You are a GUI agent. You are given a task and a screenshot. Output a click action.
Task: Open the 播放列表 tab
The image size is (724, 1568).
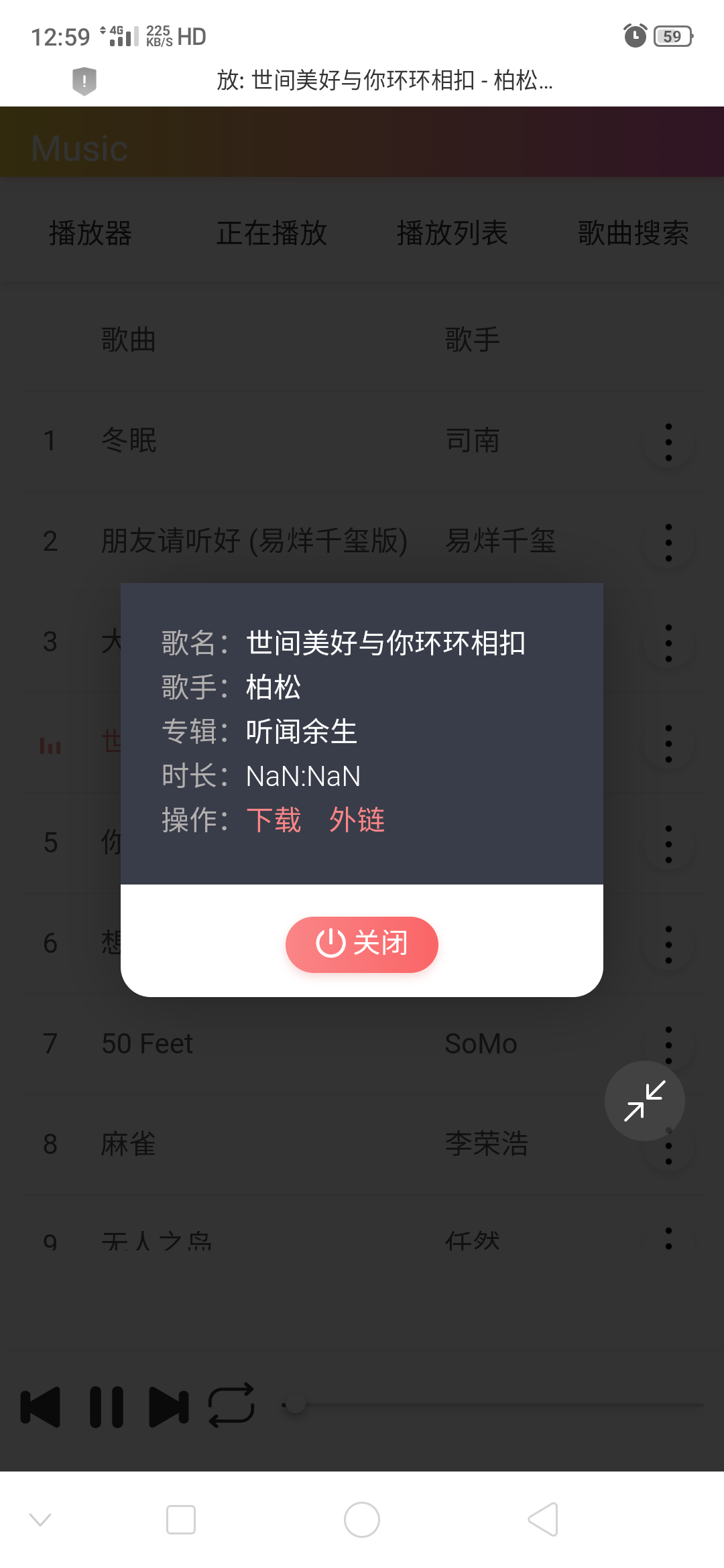tap(452, 233)
